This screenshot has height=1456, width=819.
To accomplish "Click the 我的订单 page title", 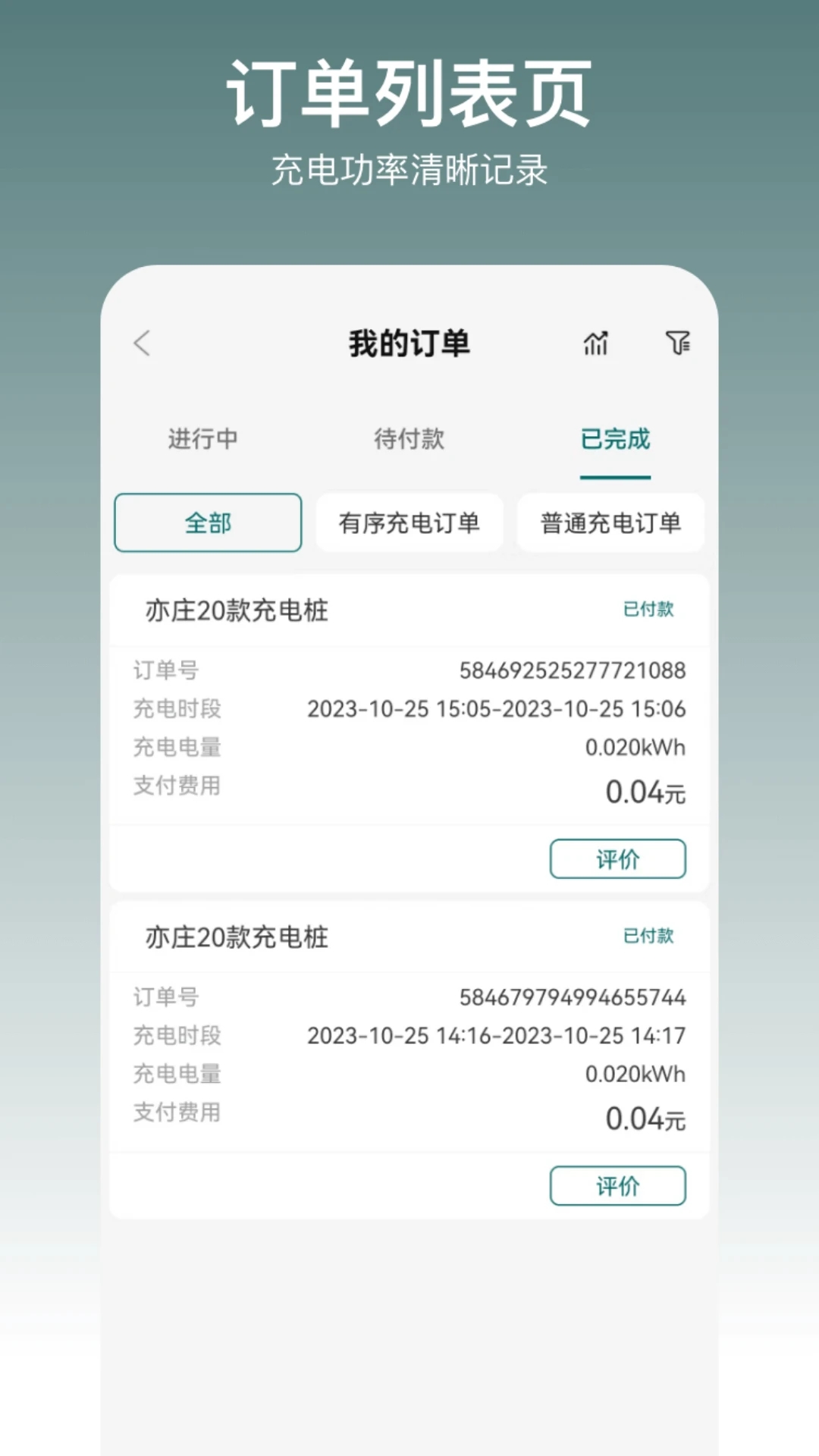I will [x=409, y=343].
